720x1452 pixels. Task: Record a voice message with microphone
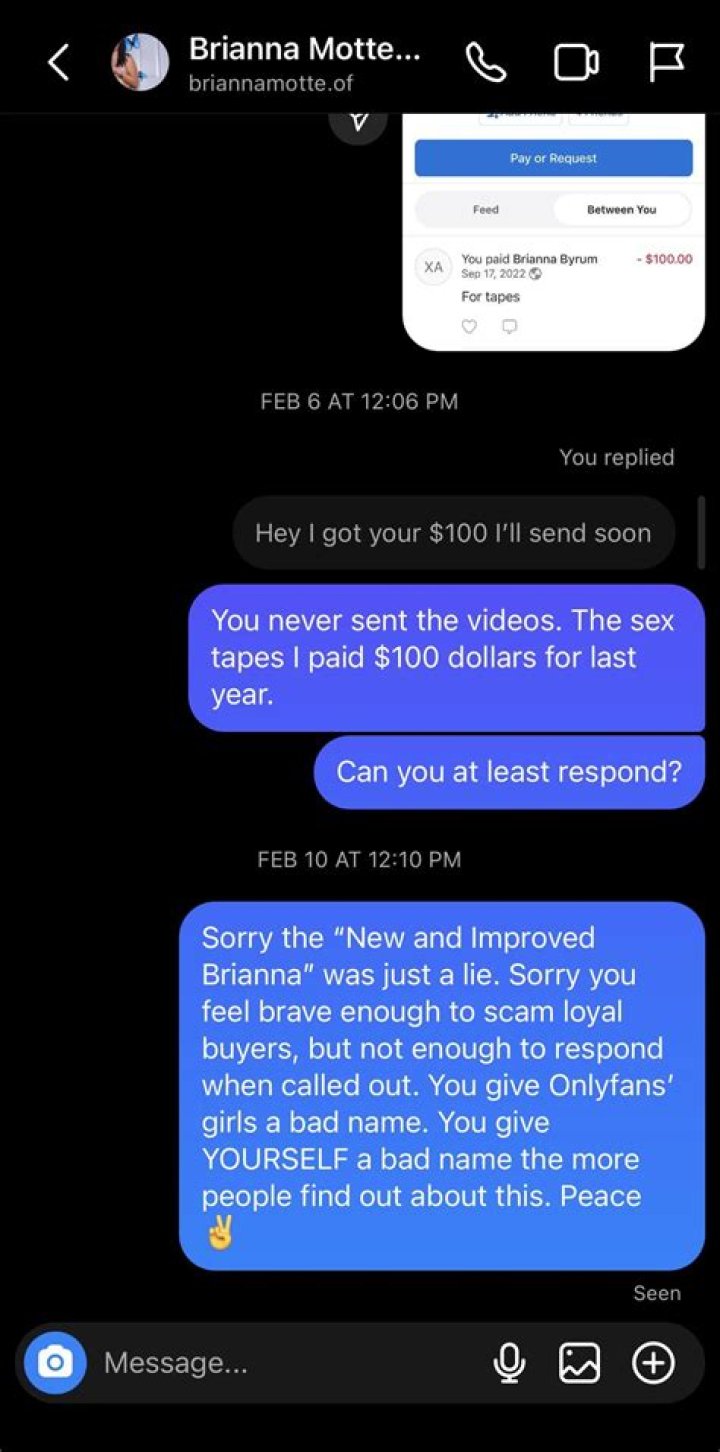pyautogui.click(x=510, y=1362)
